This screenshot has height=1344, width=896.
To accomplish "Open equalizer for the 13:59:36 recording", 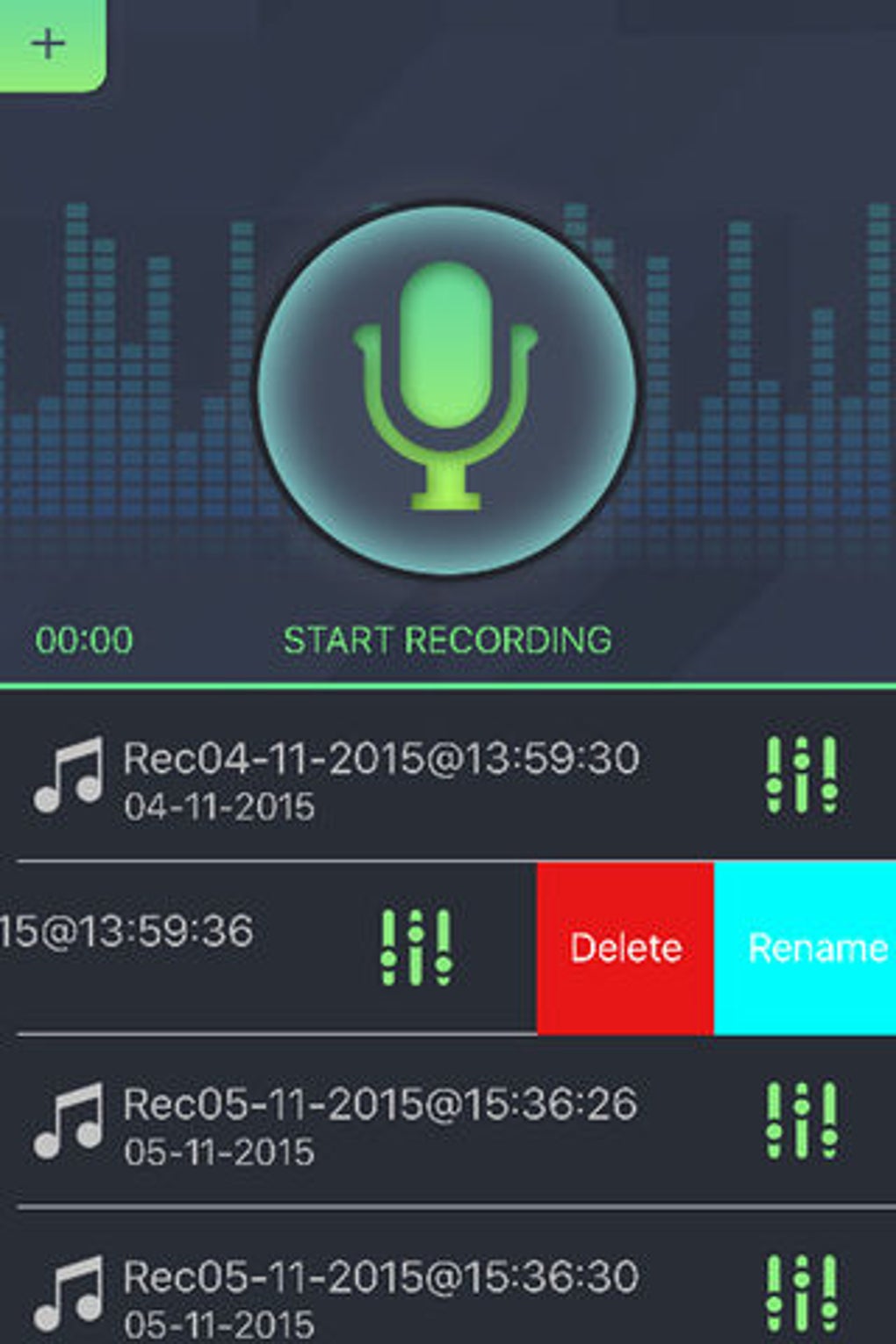I will [x=415, y=947].
